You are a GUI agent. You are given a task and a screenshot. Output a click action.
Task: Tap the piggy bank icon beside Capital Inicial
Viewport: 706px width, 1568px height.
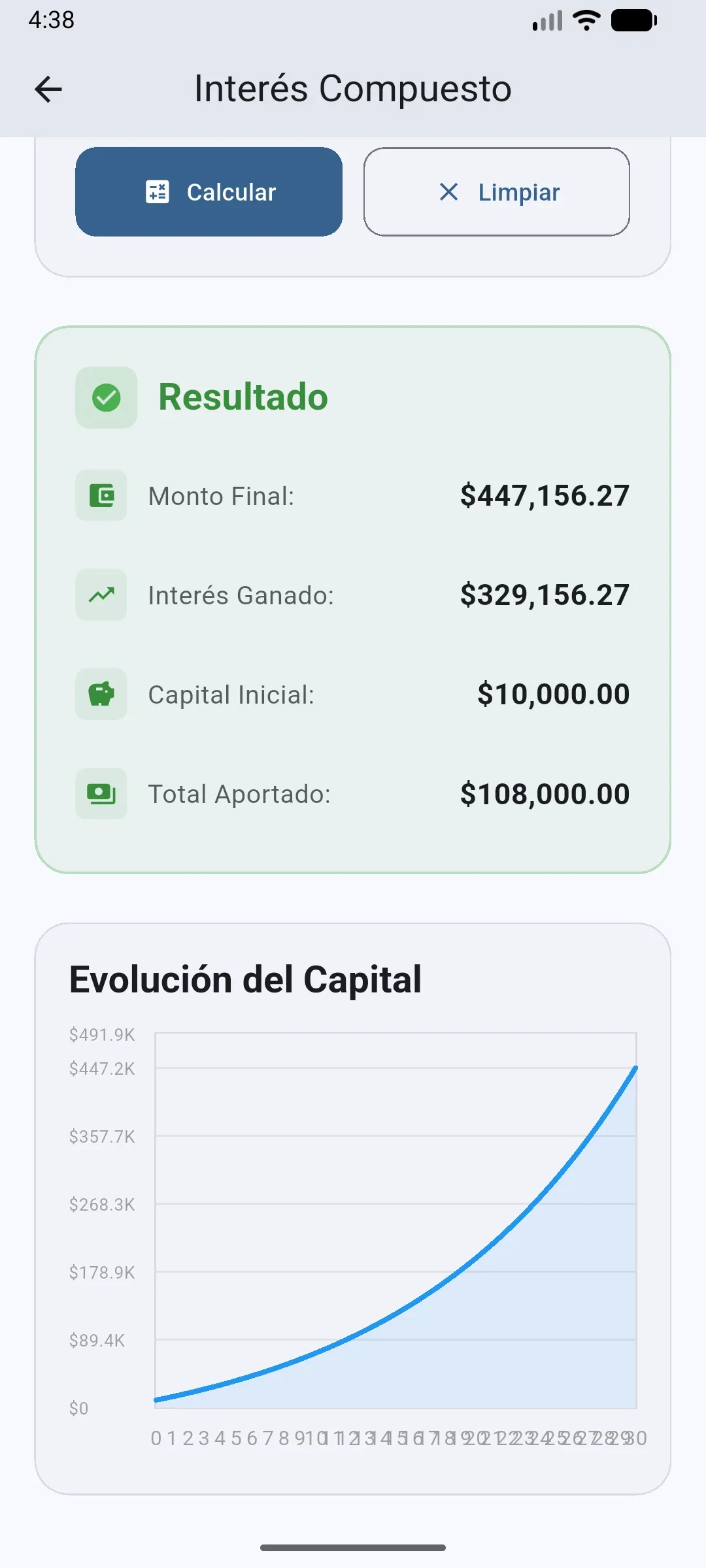[x=101, y=694]
